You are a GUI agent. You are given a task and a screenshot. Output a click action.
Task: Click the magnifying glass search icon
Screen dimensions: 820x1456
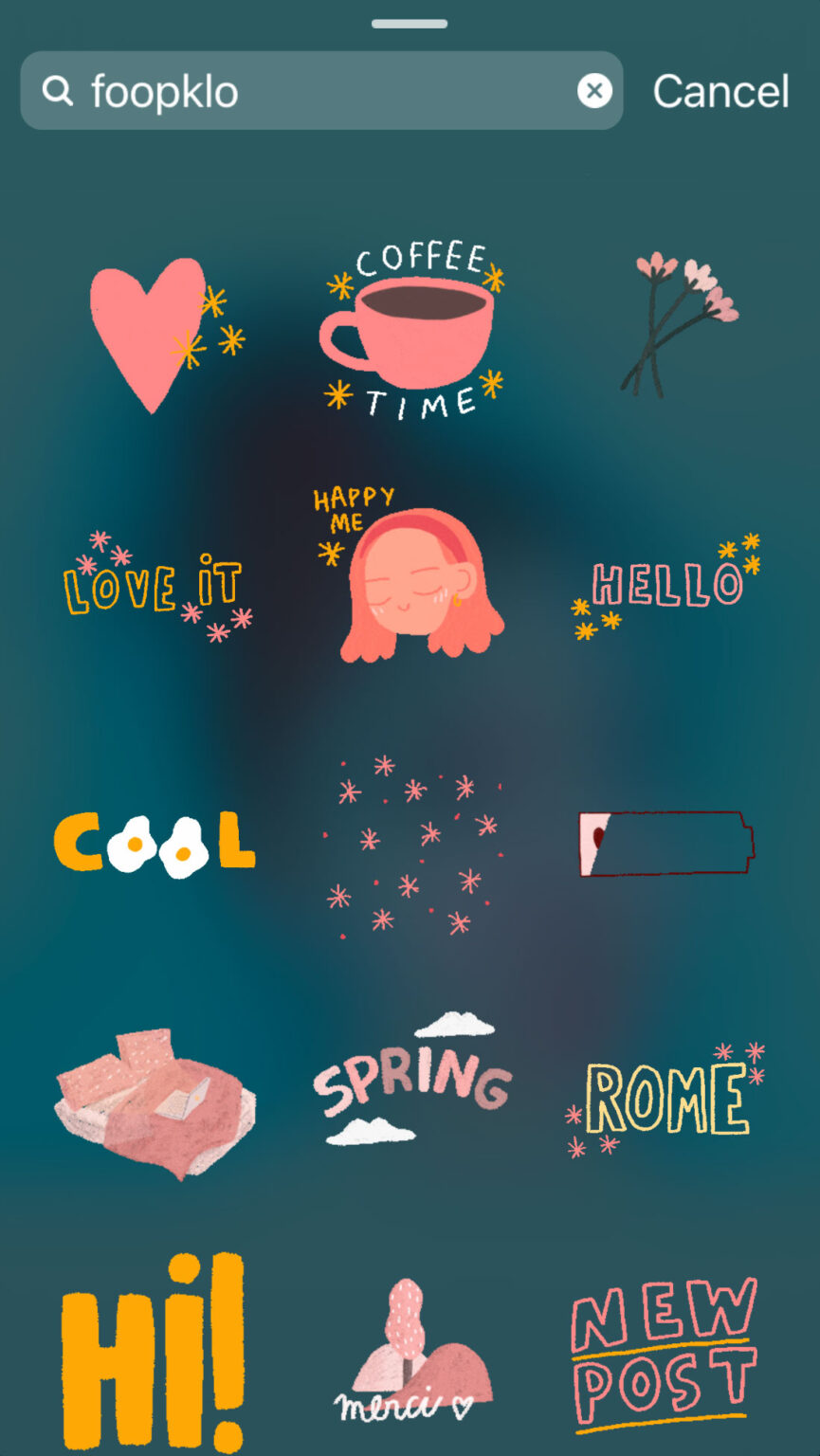pos(57,90)
